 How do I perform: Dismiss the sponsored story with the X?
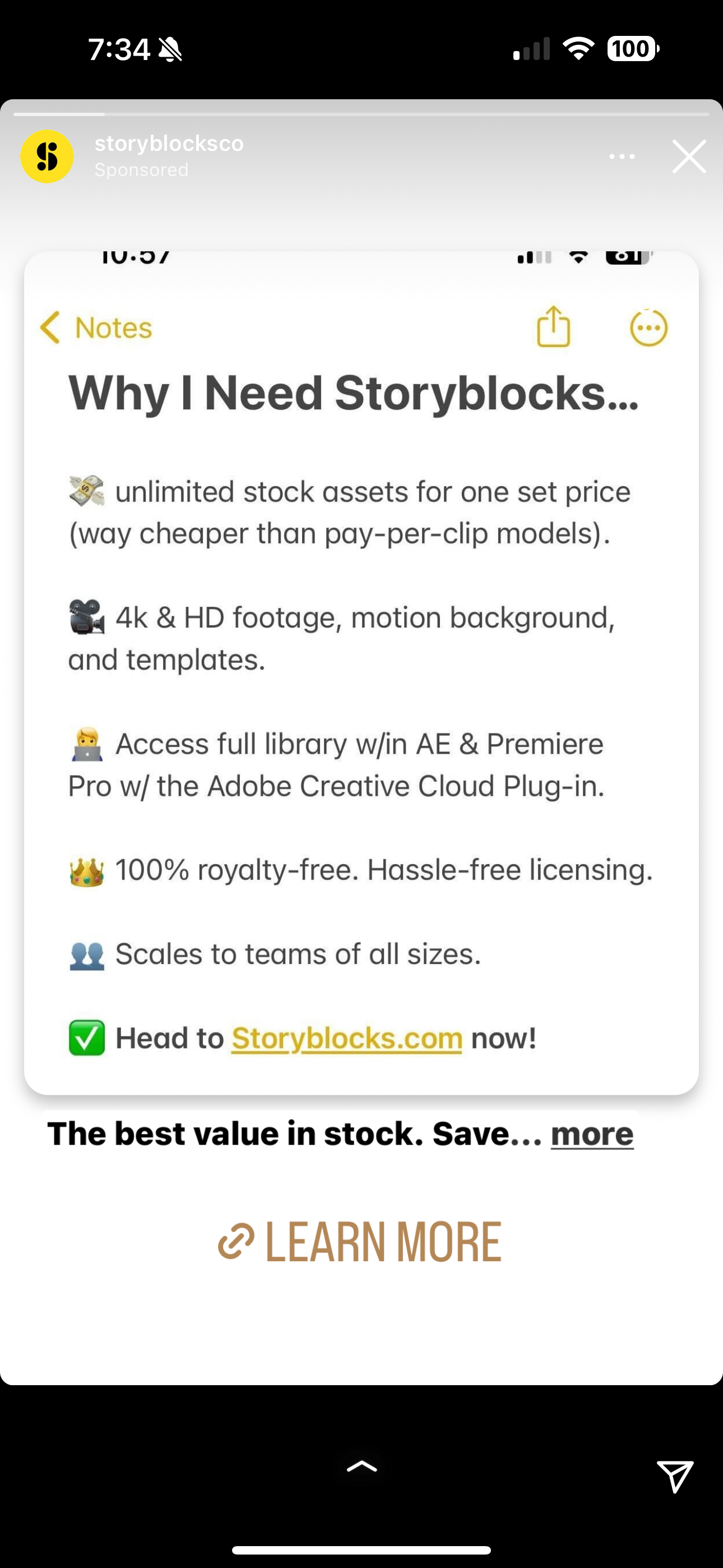point(688,156)
